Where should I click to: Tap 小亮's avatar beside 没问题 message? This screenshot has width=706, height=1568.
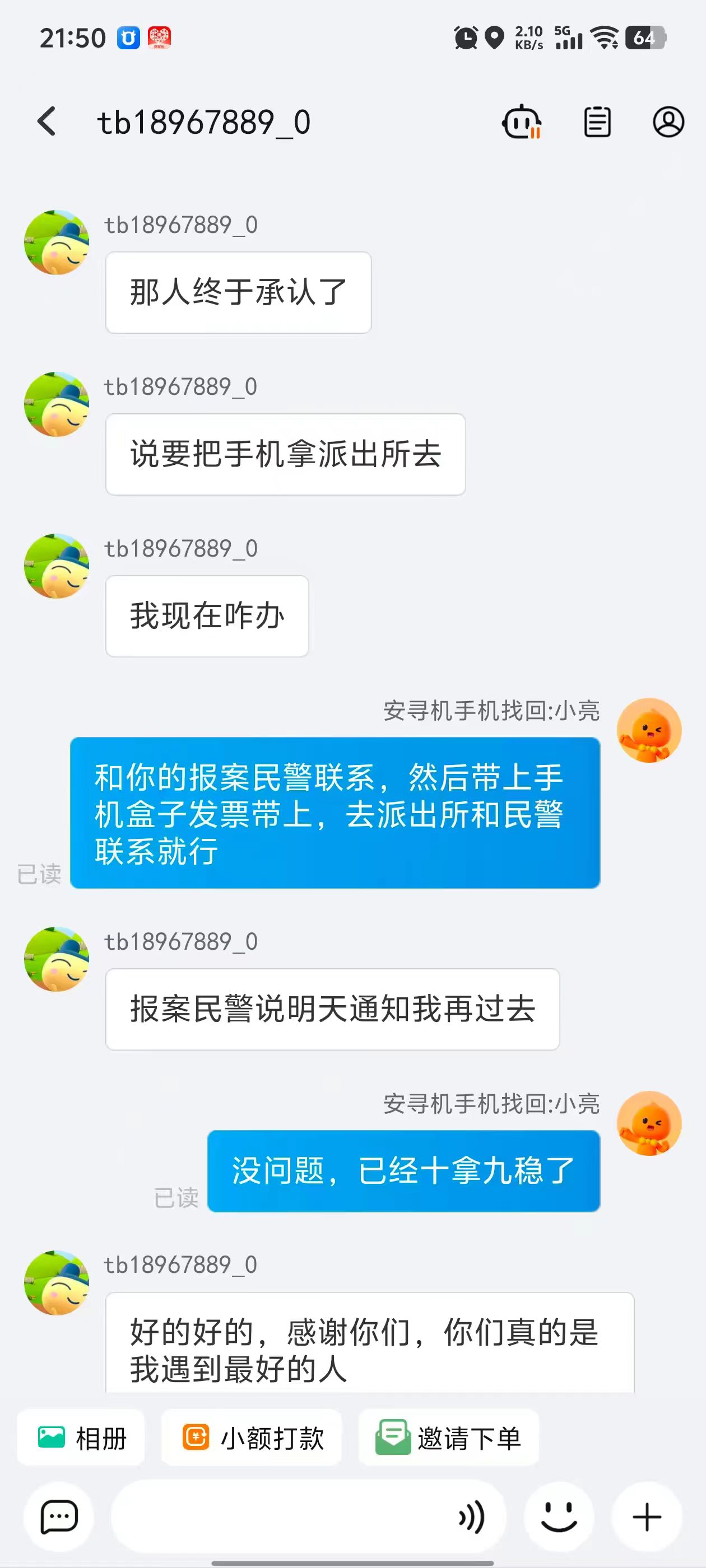pyautogui.click(x=649, y=1123)
